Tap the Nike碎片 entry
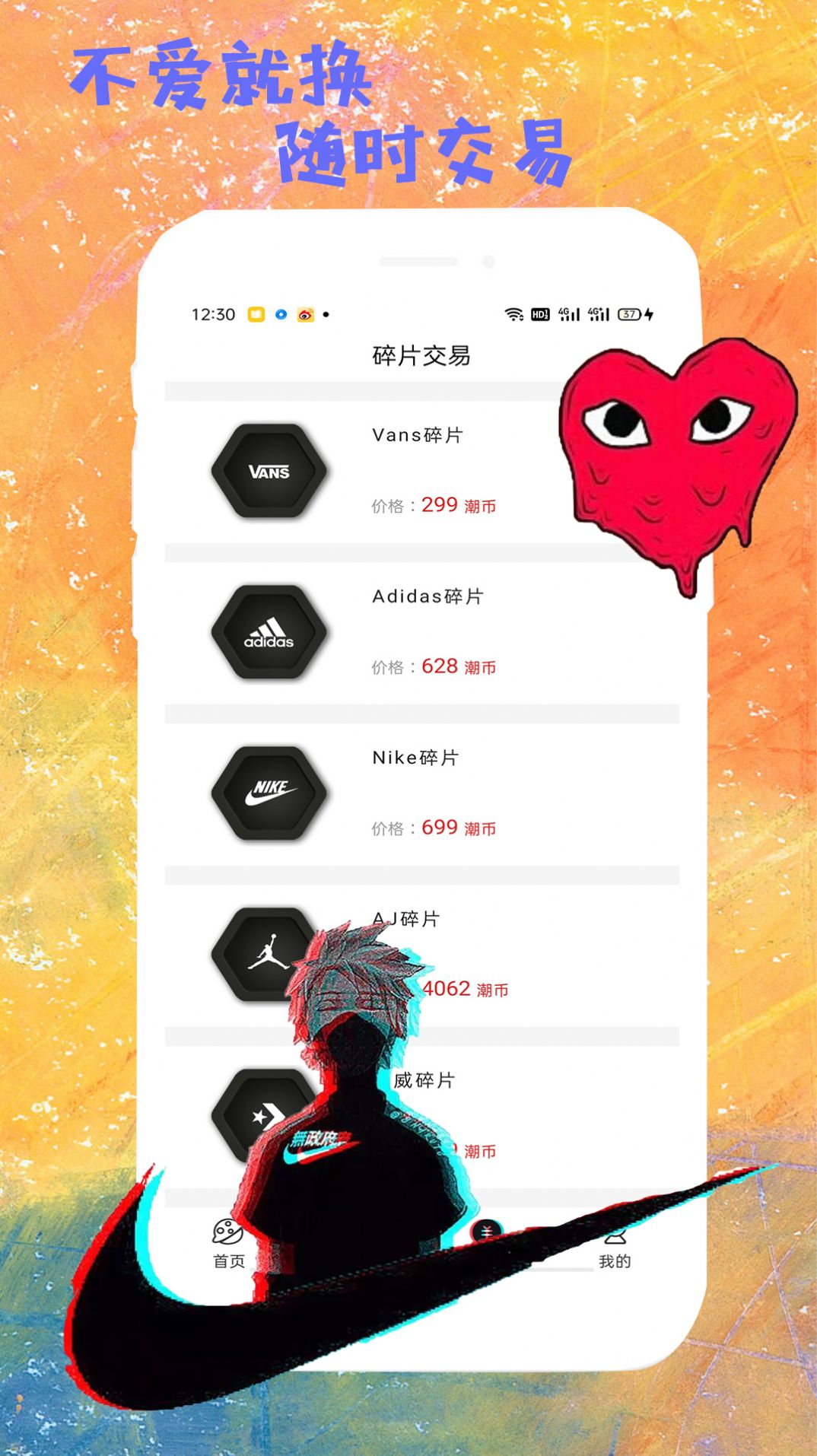Screen dimensions: 817x1456 click(415, 757)
